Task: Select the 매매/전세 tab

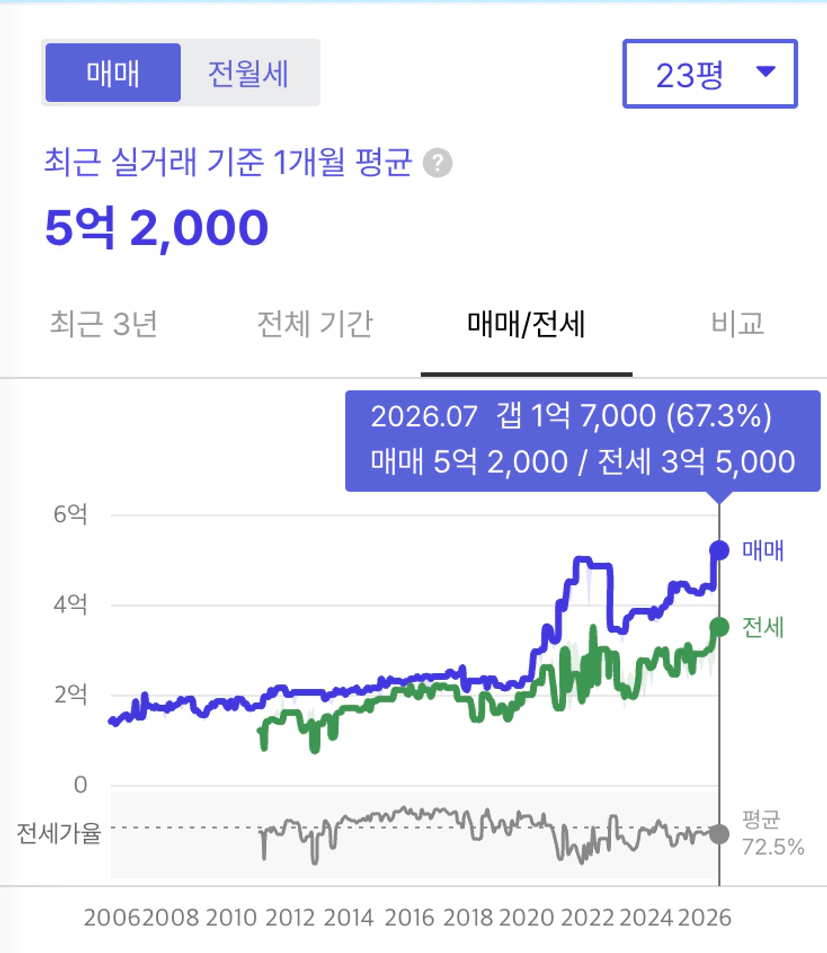Action: [526, 323]
